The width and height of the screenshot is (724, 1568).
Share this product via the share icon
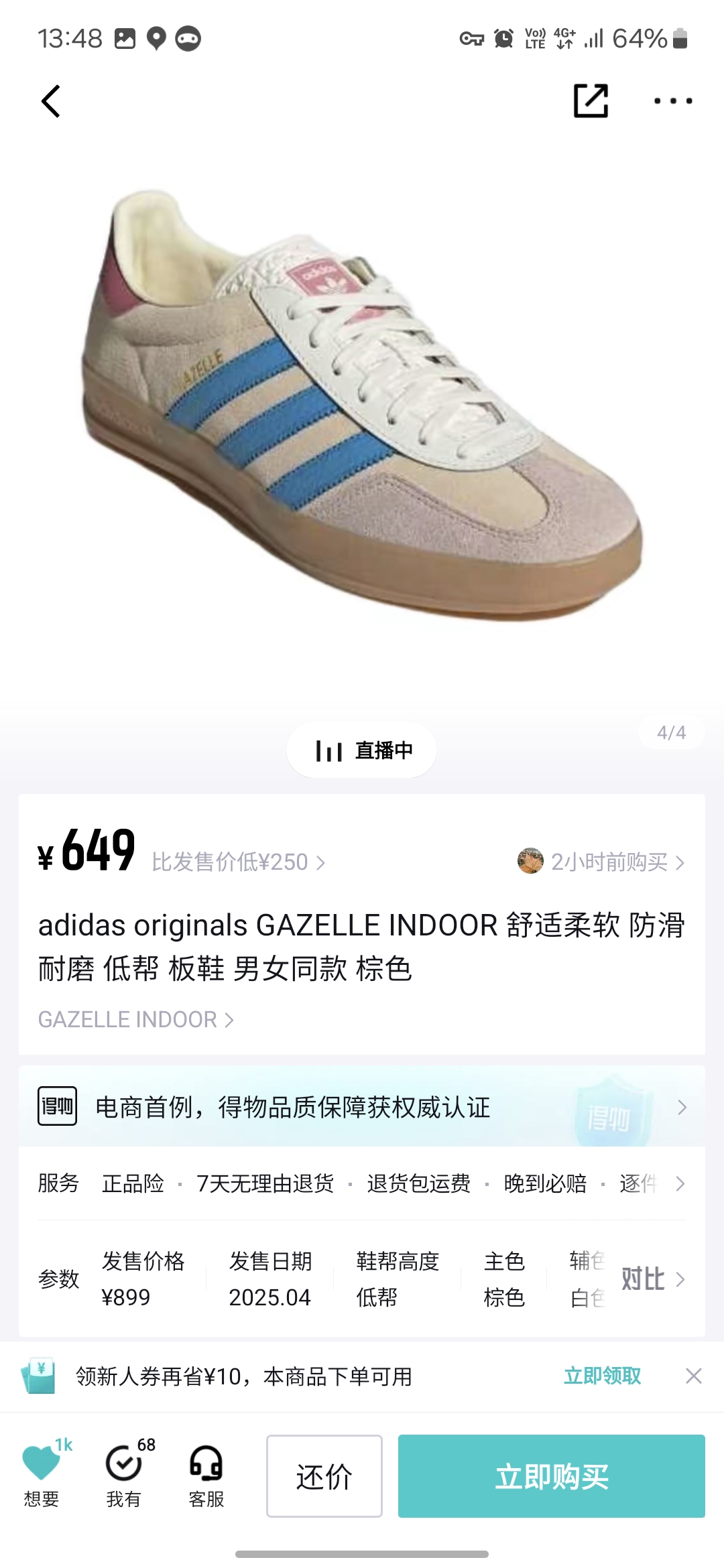click(x=591, y=101)
